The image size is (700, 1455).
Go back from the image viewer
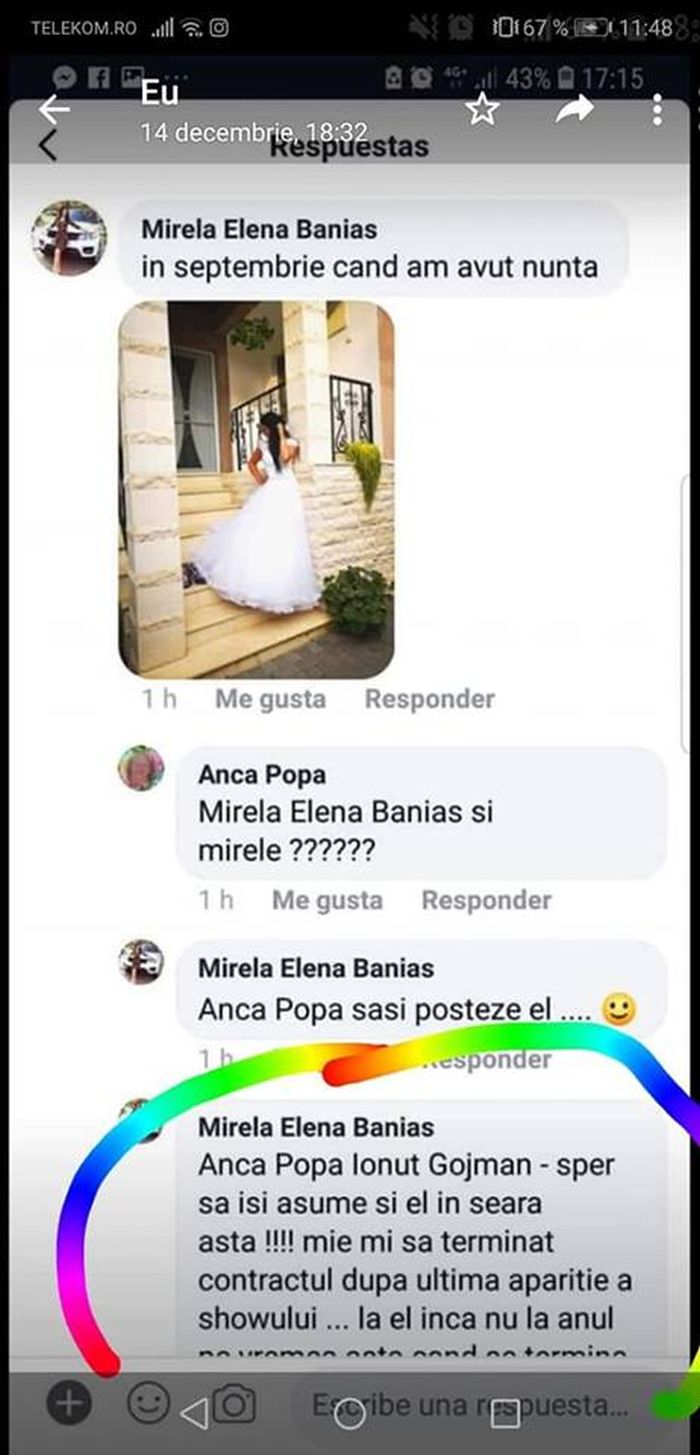54,109
